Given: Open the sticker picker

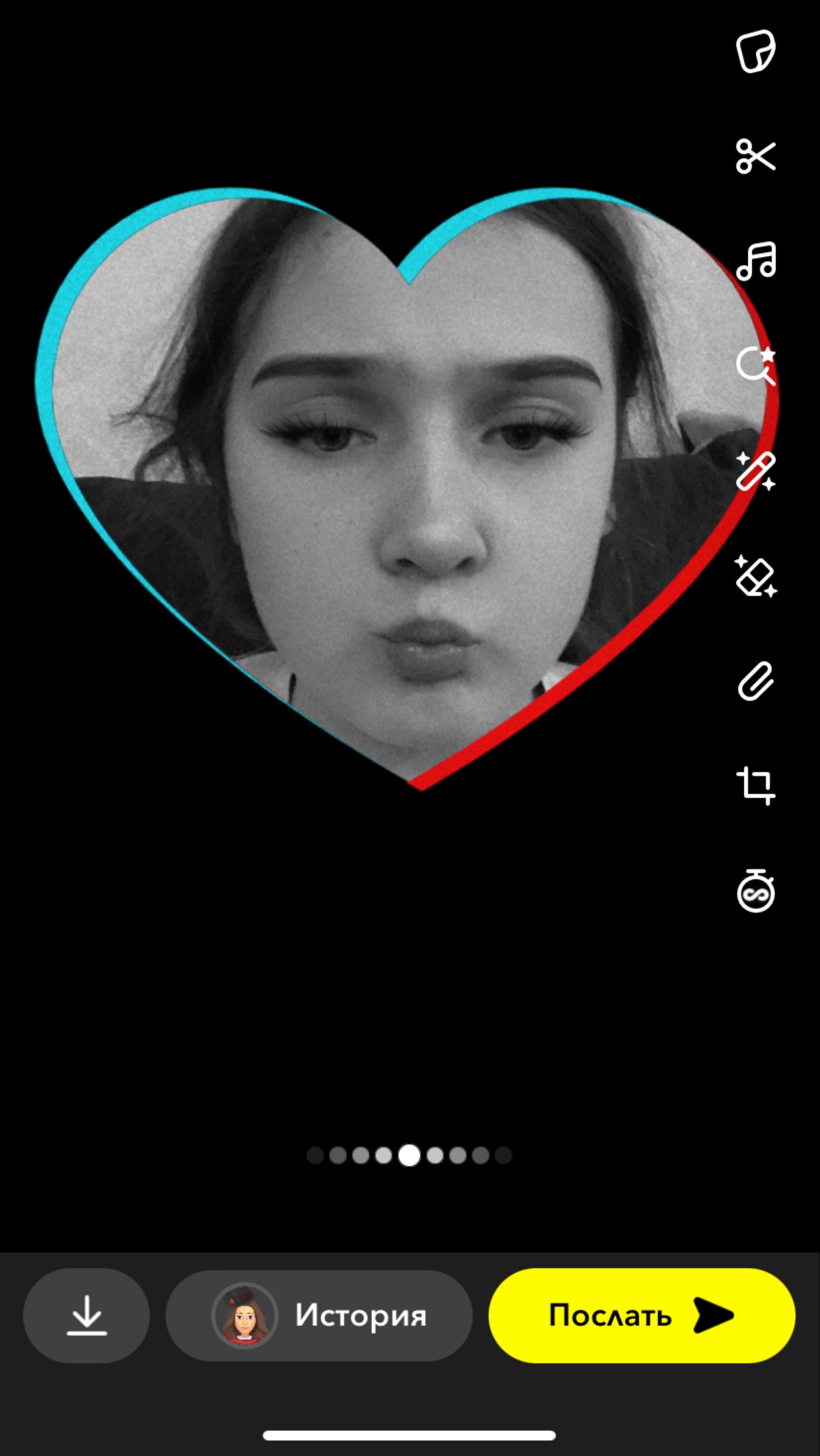Looking at the screenshot, I should pyautogui.click(x=756, y=51).
